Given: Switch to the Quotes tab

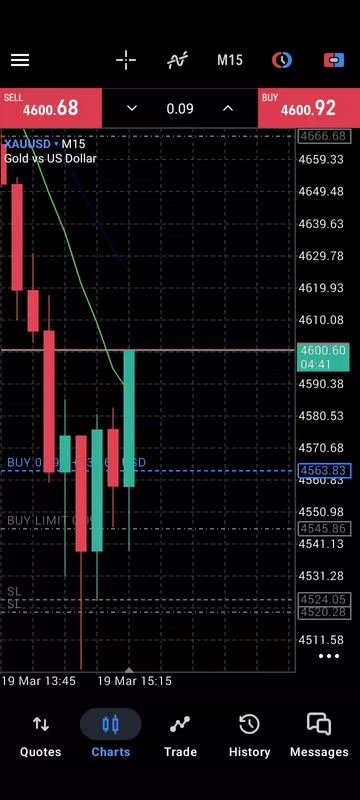Looking at the screenshot, I should point(40,736).
